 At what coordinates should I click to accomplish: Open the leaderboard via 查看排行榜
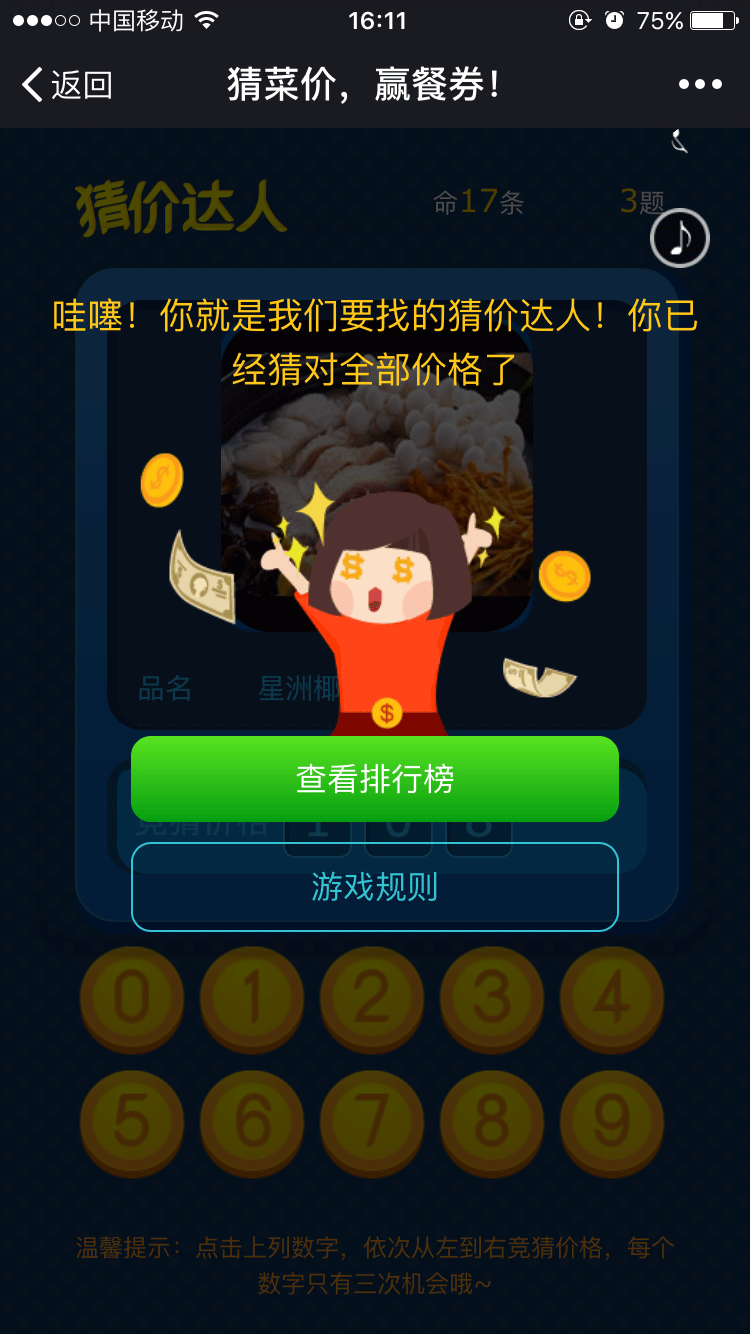point(375,779)
